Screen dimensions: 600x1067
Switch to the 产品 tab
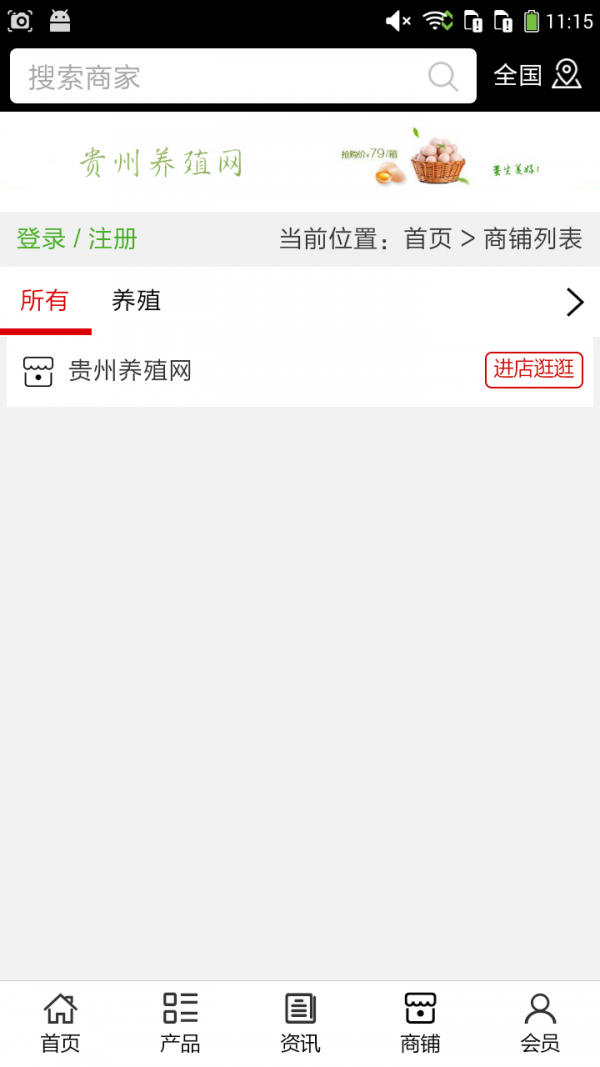180,1023
